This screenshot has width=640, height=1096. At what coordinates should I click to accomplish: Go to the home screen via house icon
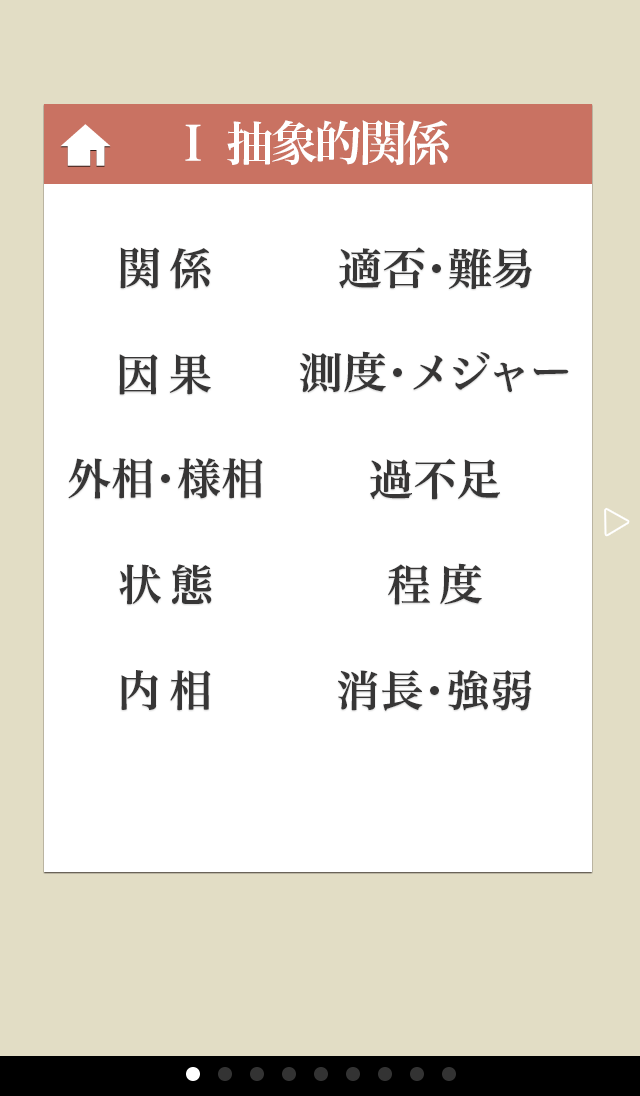point(85,145)
